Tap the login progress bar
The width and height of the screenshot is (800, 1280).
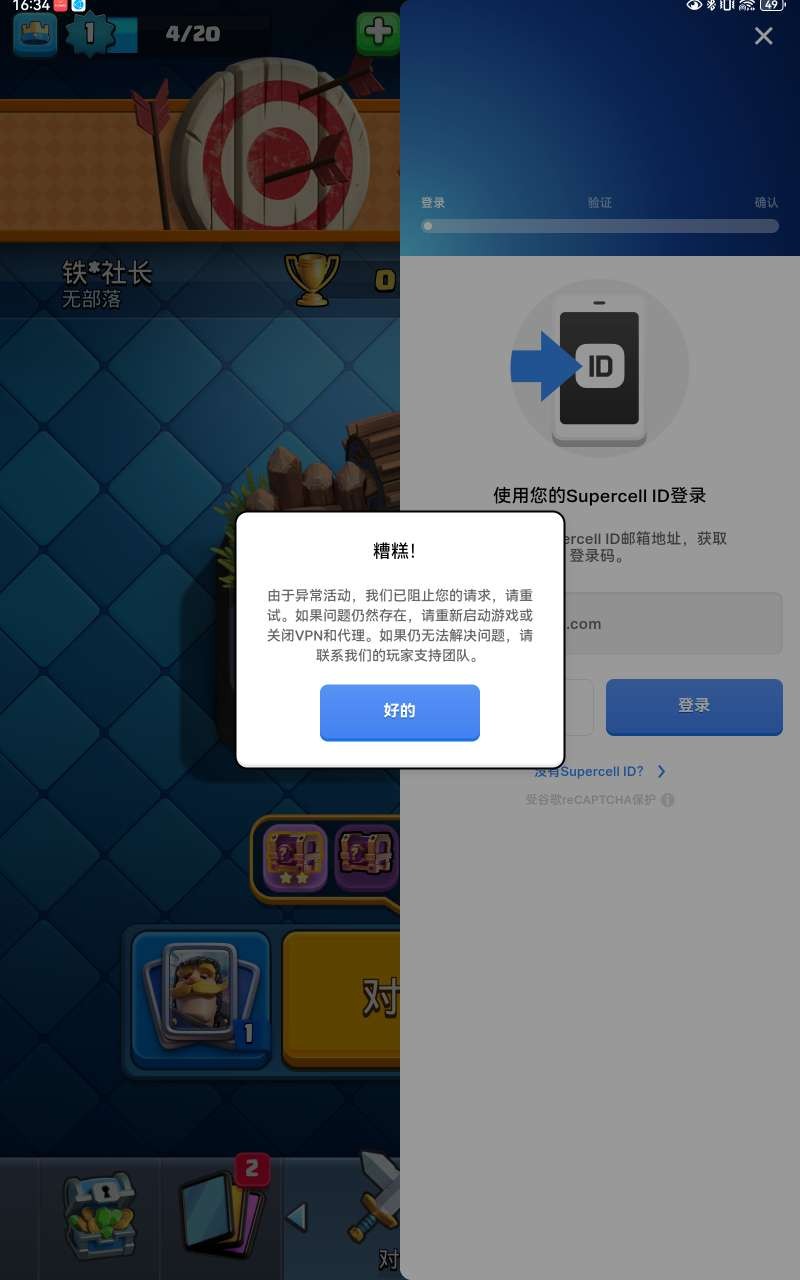click(x=598, y=226)
